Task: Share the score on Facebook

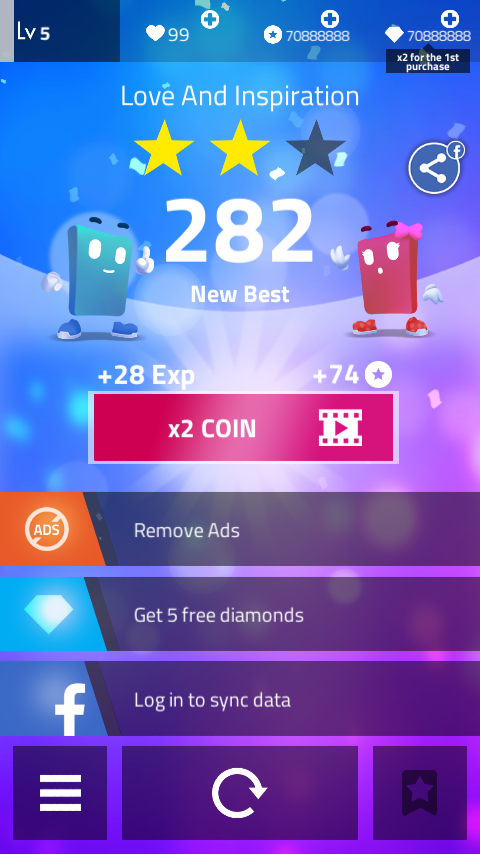Action: (435, 168)
